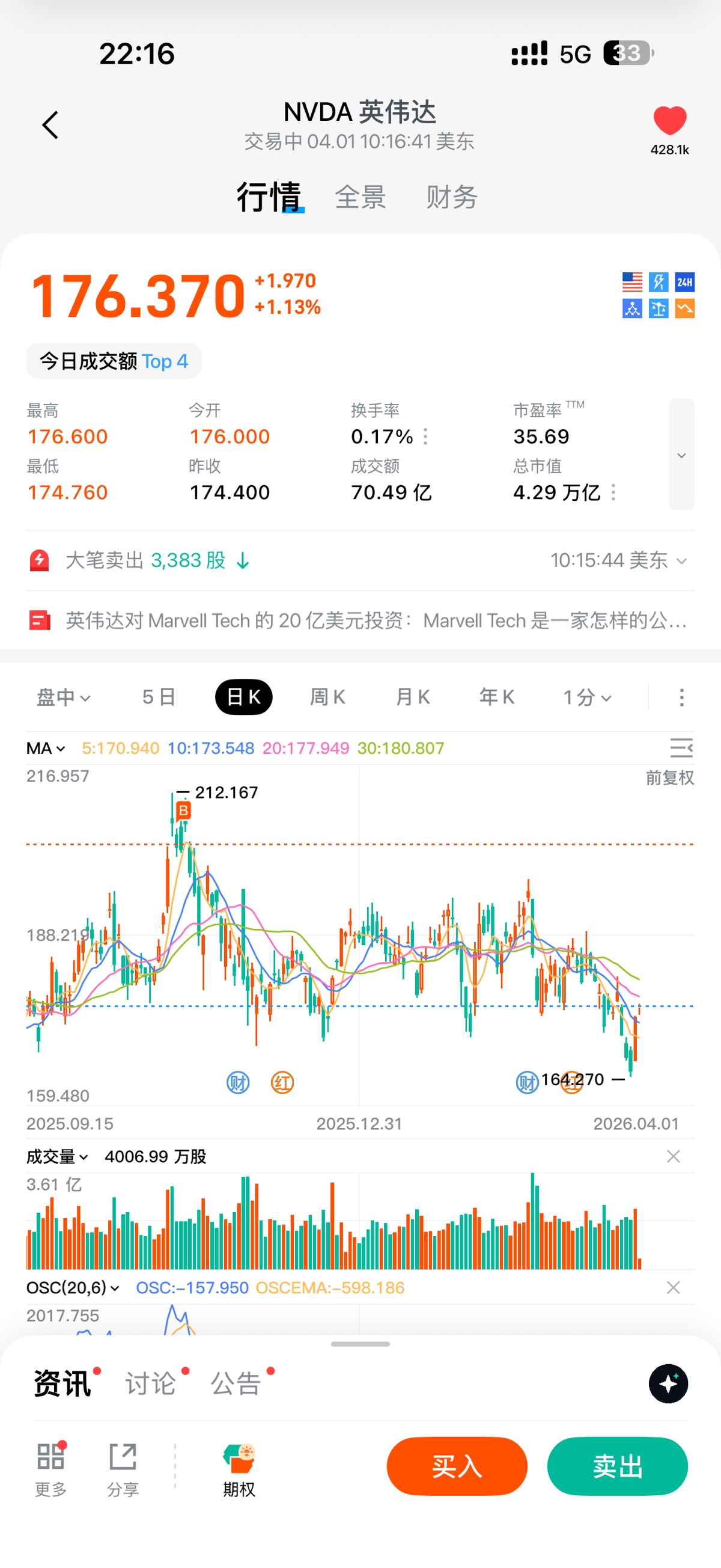
Task: Open the MA indicator dropdown
Action: point(46,748)
